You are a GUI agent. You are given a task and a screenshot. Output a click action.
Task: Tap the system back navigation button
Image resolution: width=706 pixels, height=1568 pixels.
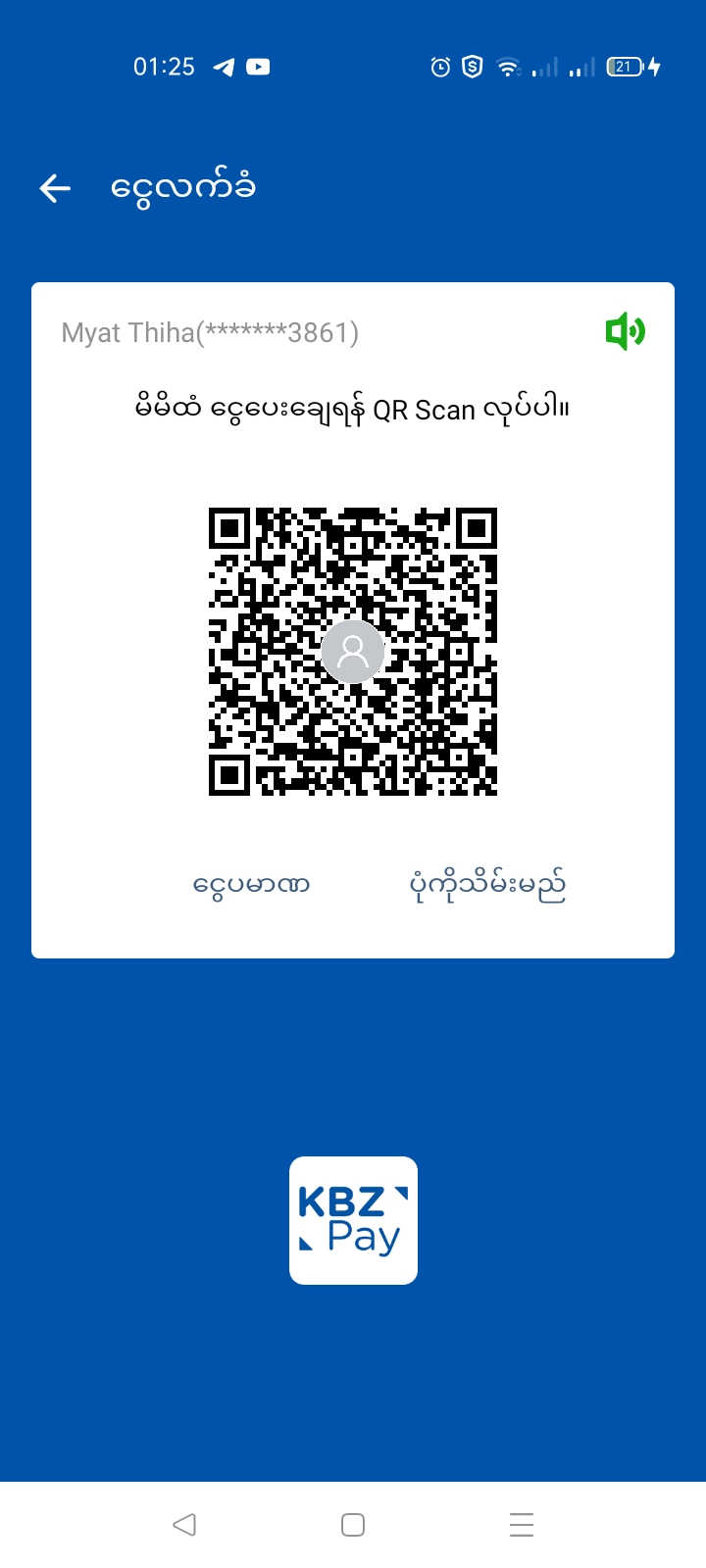184,1525
